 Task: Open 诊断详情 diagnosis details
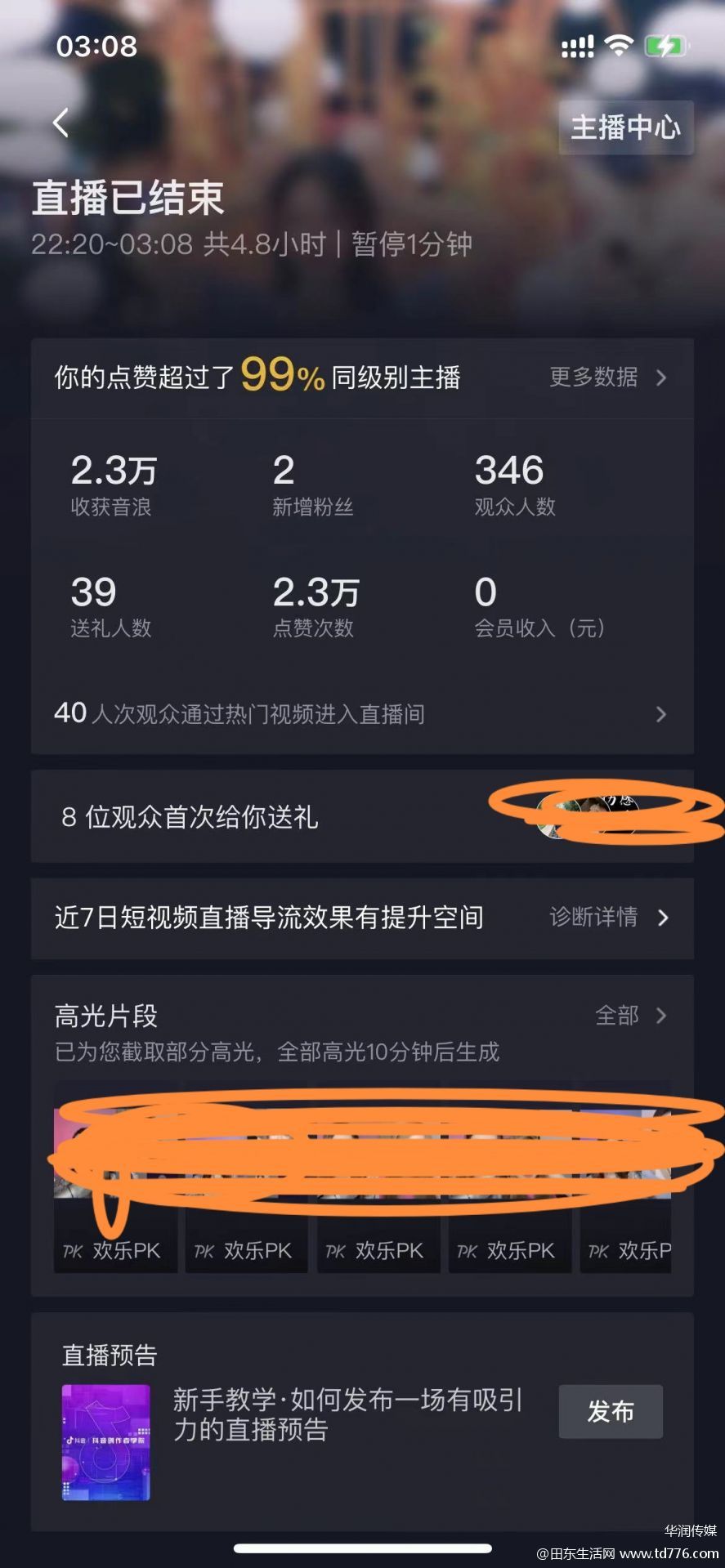(x=609, y=918)
